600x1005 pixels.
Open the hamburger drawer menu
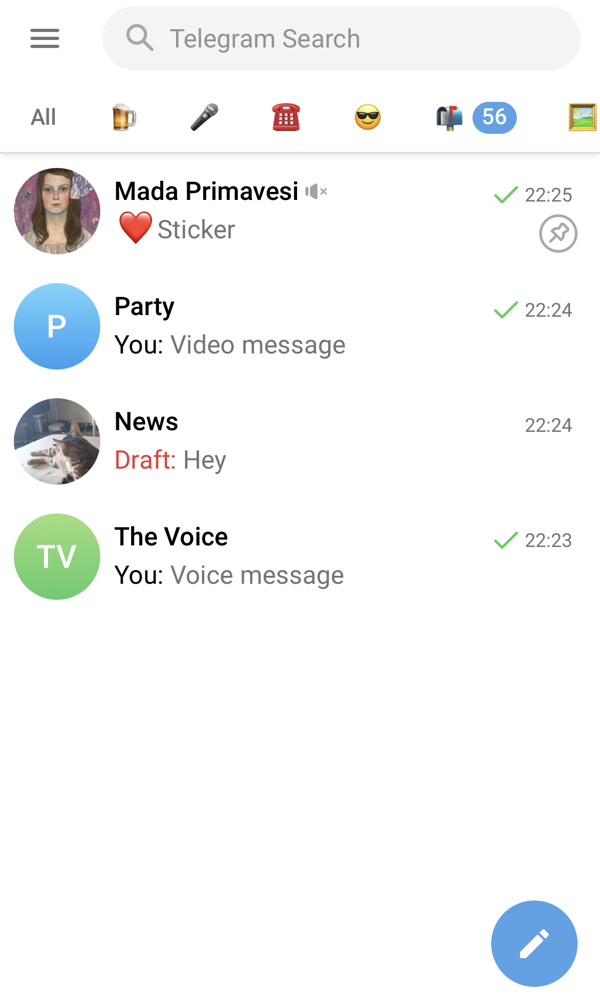click(44, 38)
